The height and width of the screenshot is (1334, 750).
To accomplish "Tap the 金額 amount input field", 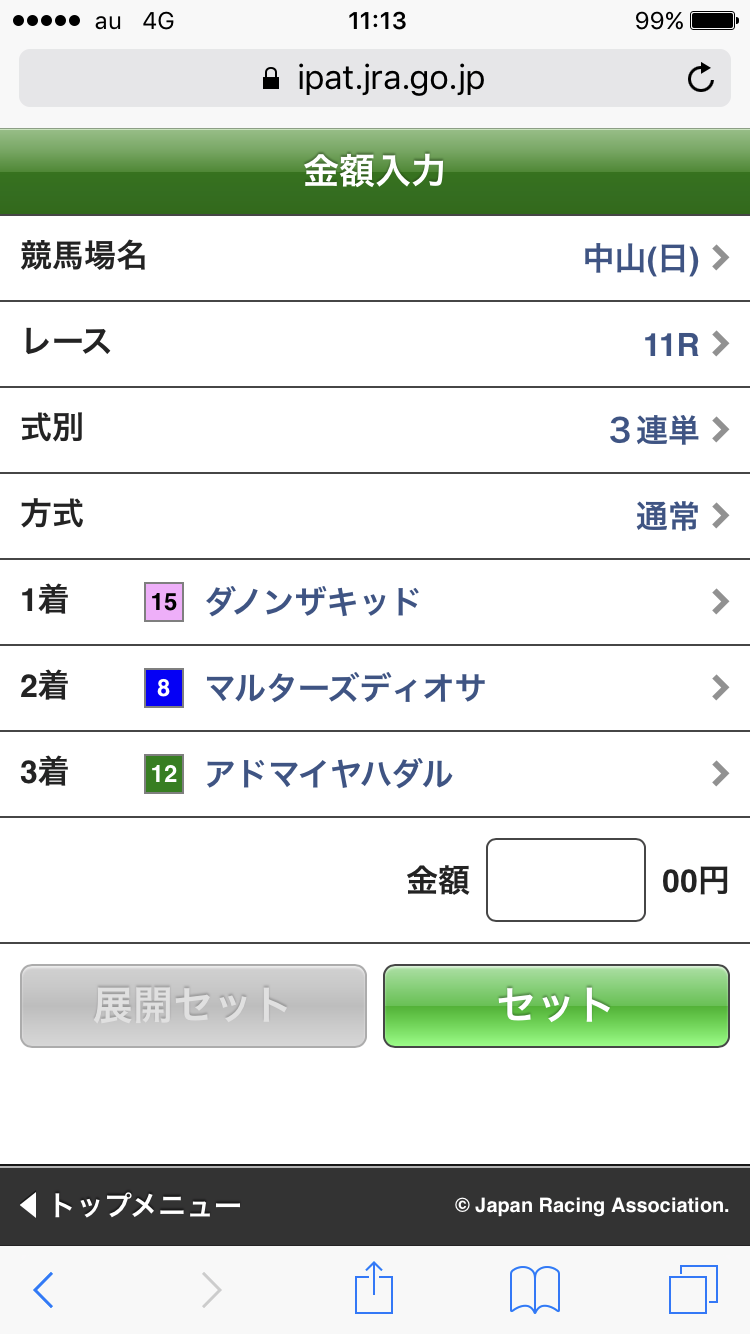I will [x=565, y=879].
